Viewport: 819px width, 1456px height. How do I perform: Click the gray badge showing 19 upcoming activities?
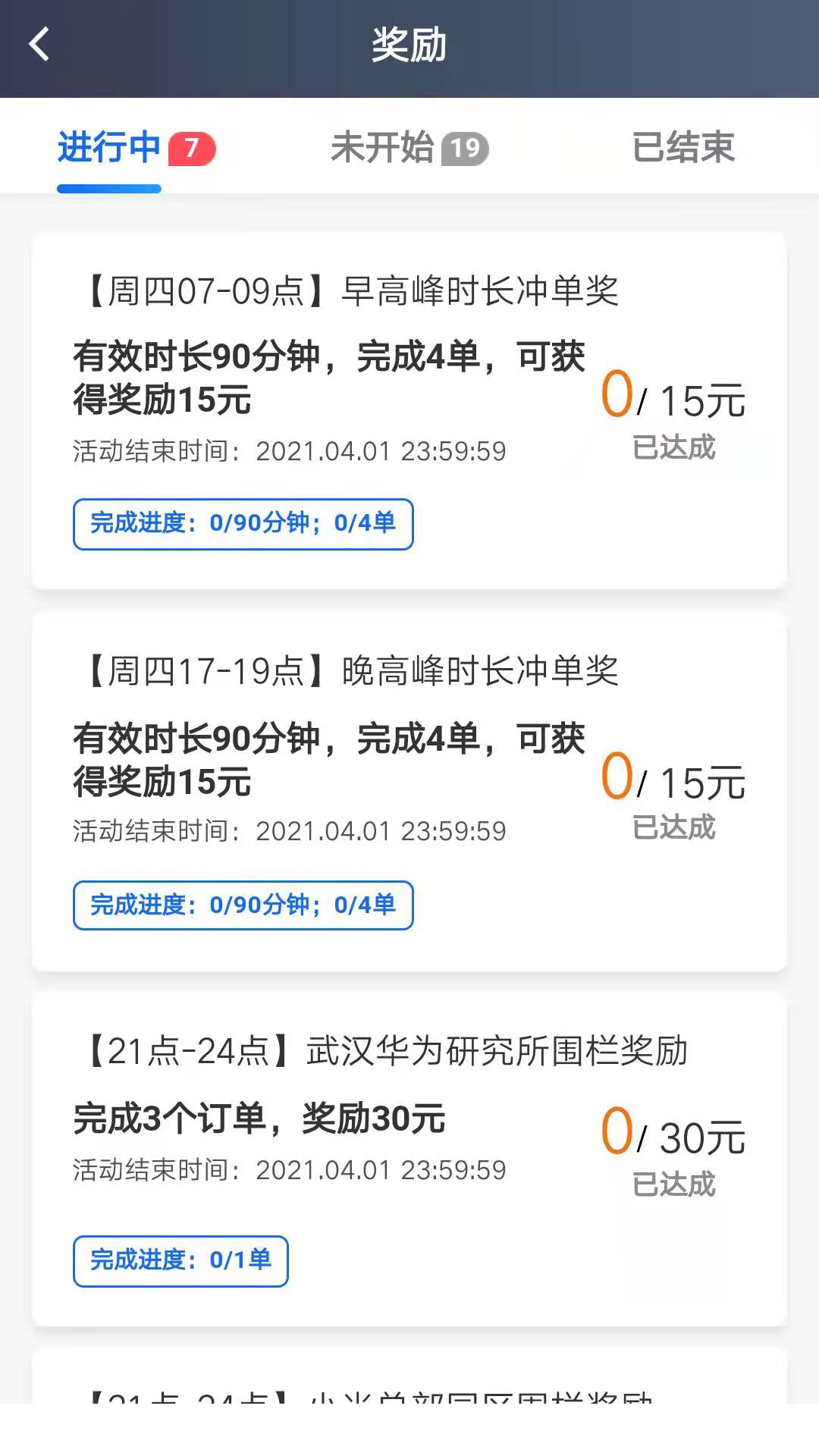click(465, 149)
